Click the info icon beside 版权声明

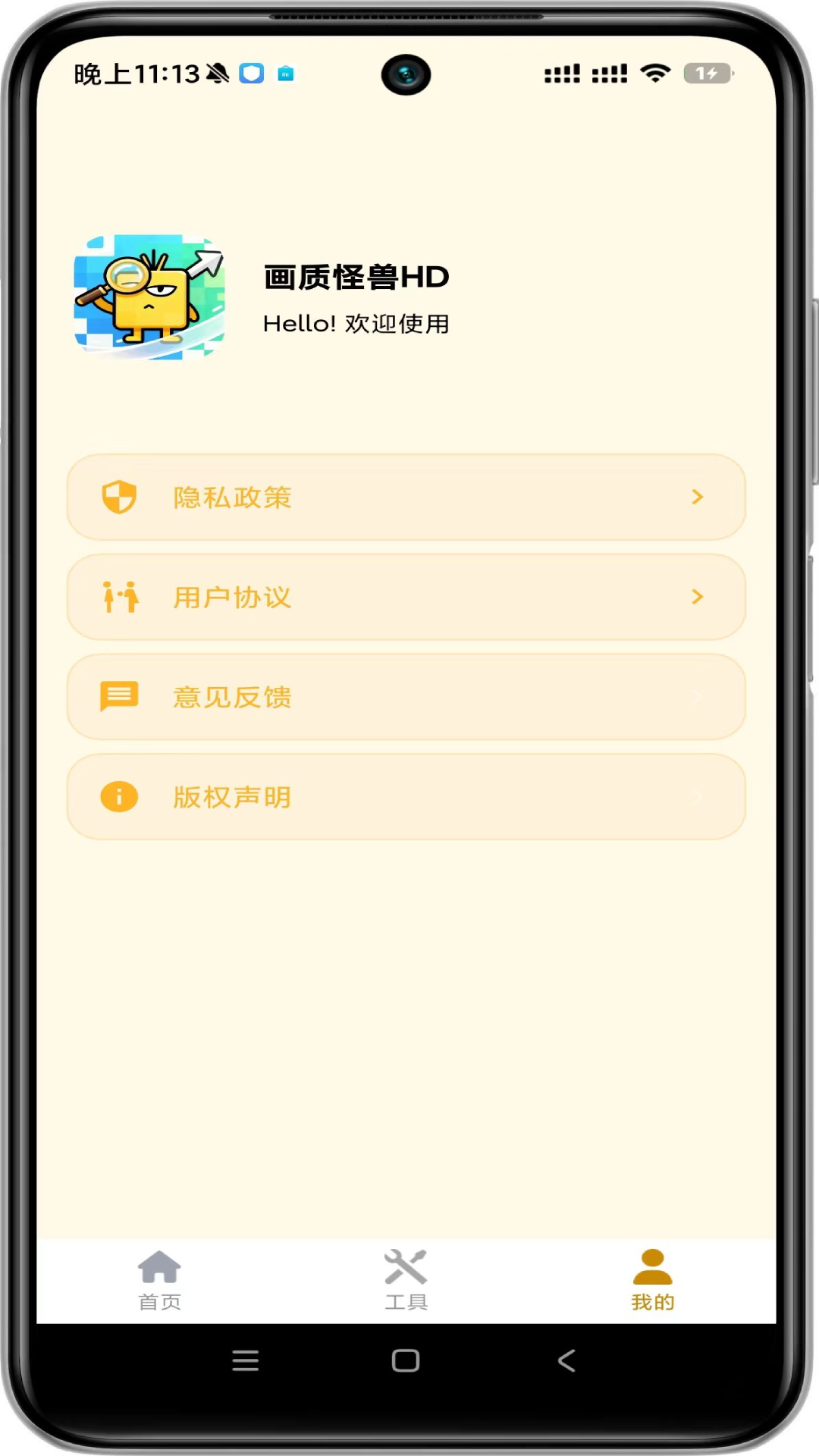click(119, 796)
